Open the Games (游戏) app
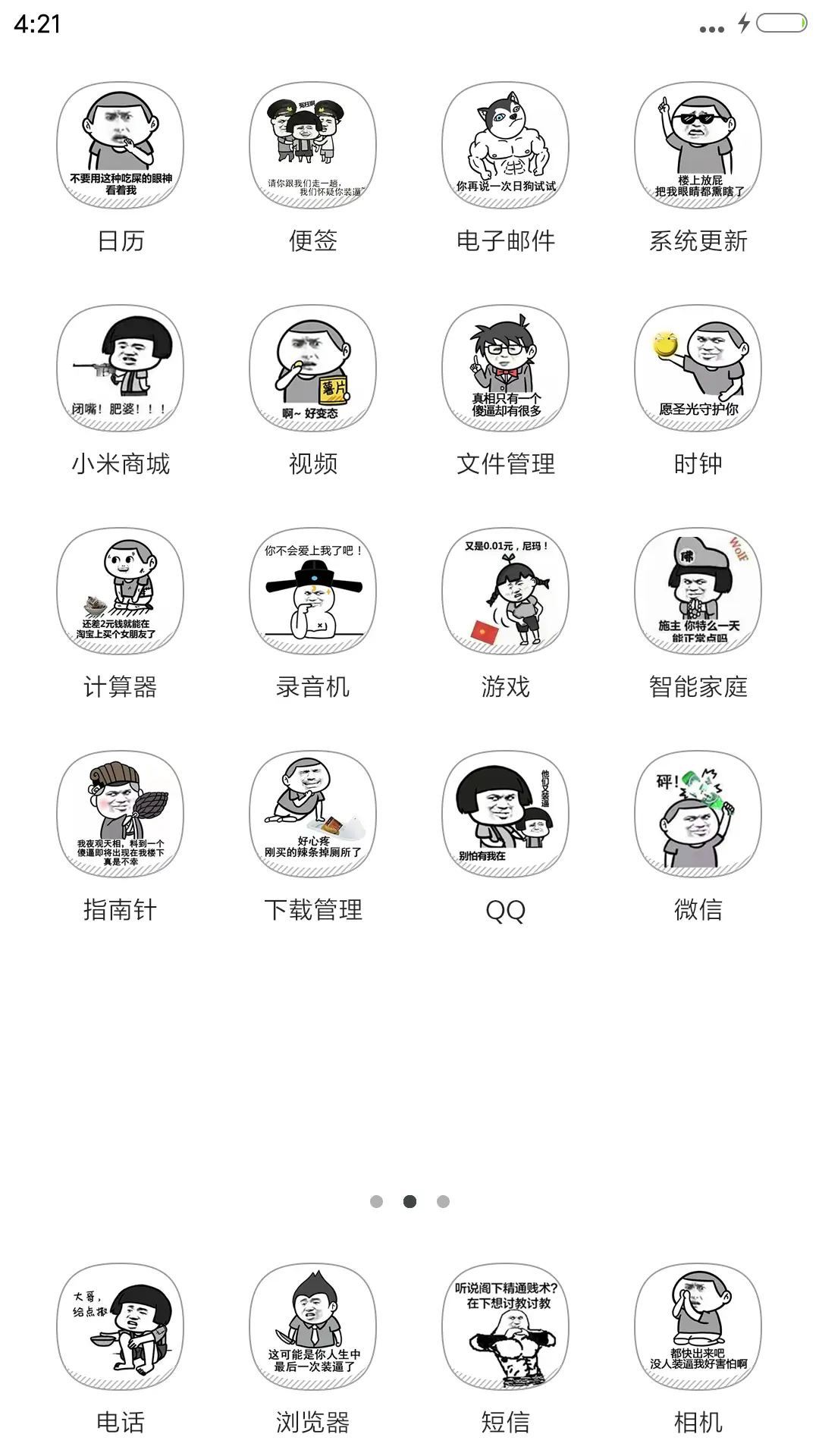Image resolution: width=819 pixels, height=1456 pixels. (x=506, y=591)
